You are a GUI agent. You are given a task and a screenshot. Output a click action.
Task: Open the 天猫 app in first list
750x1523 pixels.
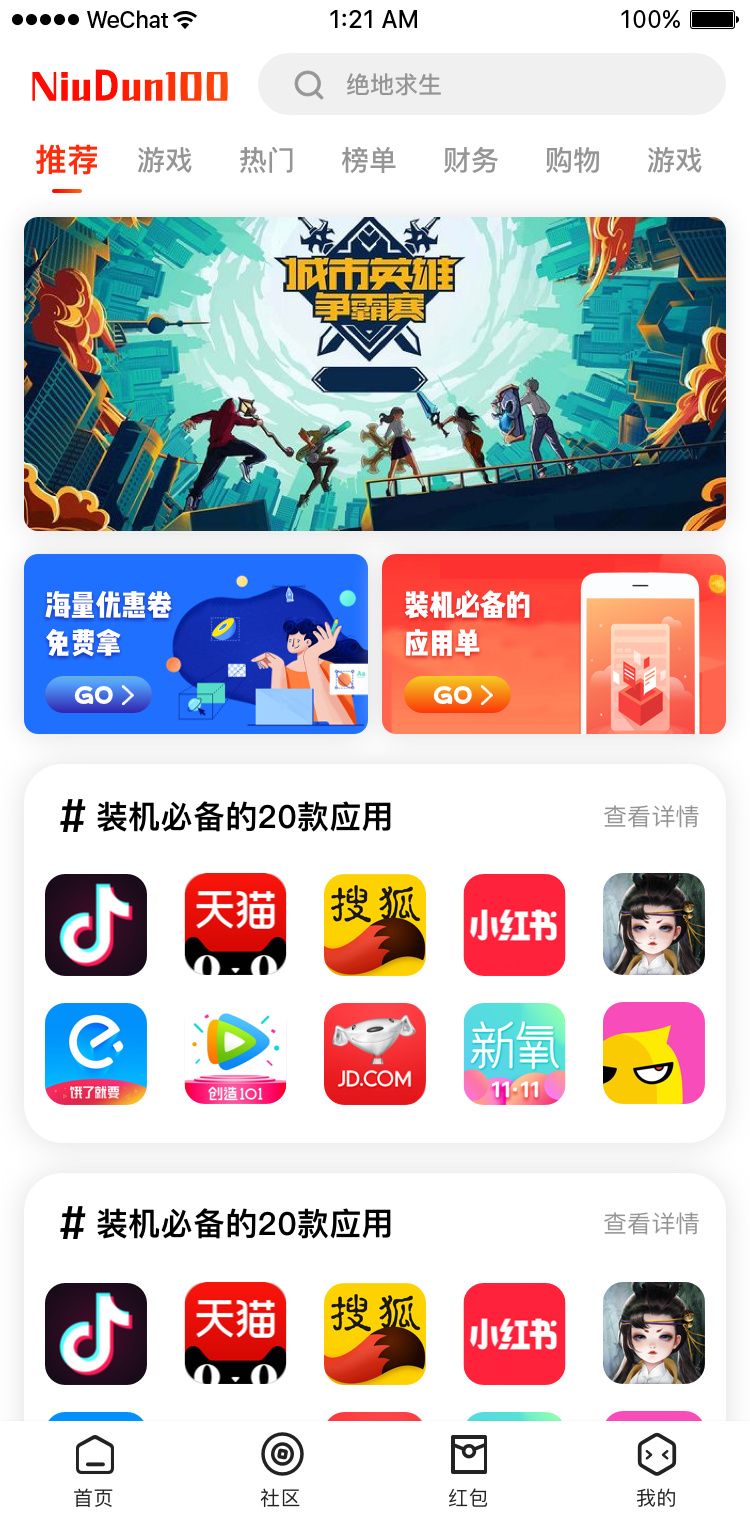click(236, 924)
